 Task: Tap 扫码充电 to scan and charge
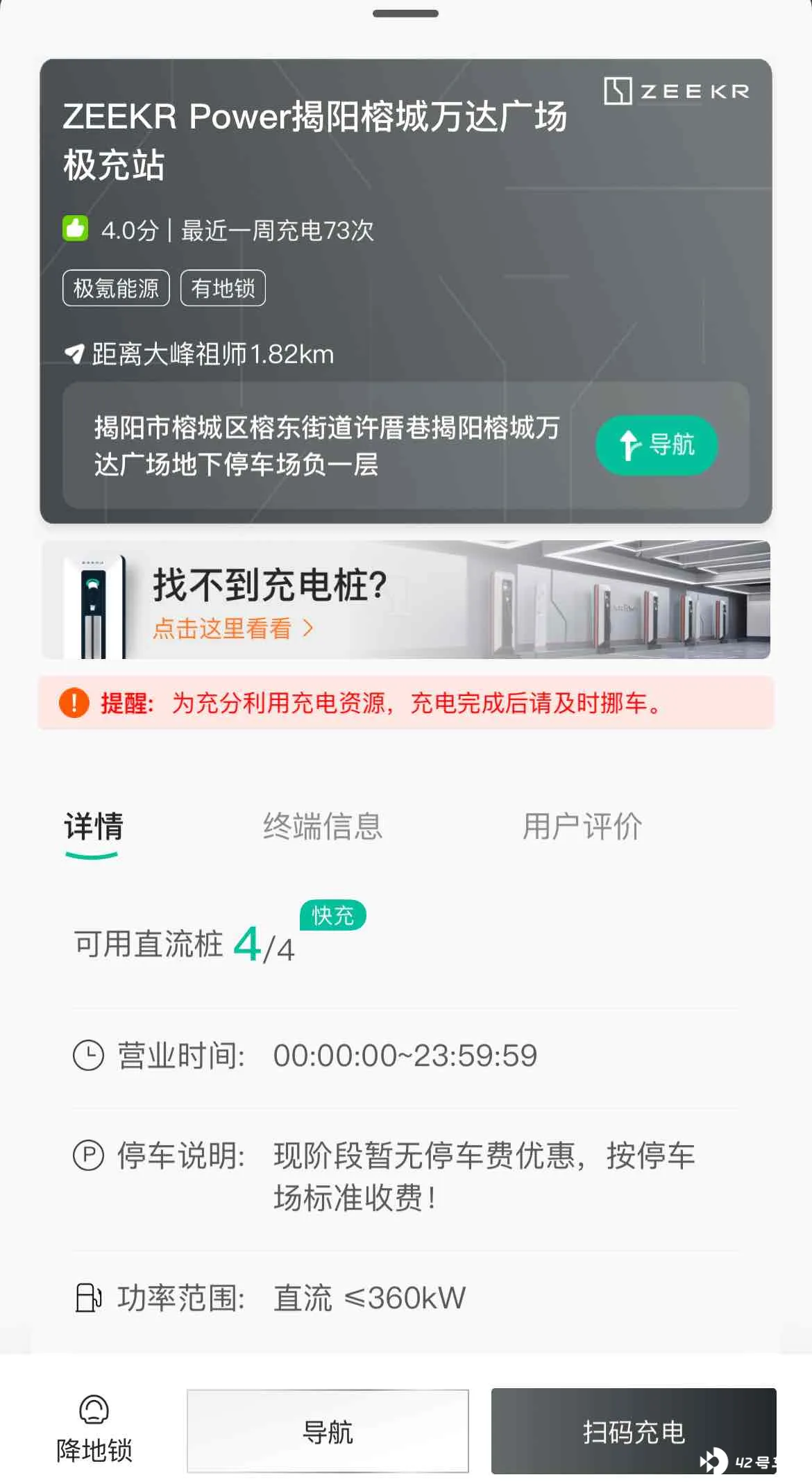click(634, 1431)
